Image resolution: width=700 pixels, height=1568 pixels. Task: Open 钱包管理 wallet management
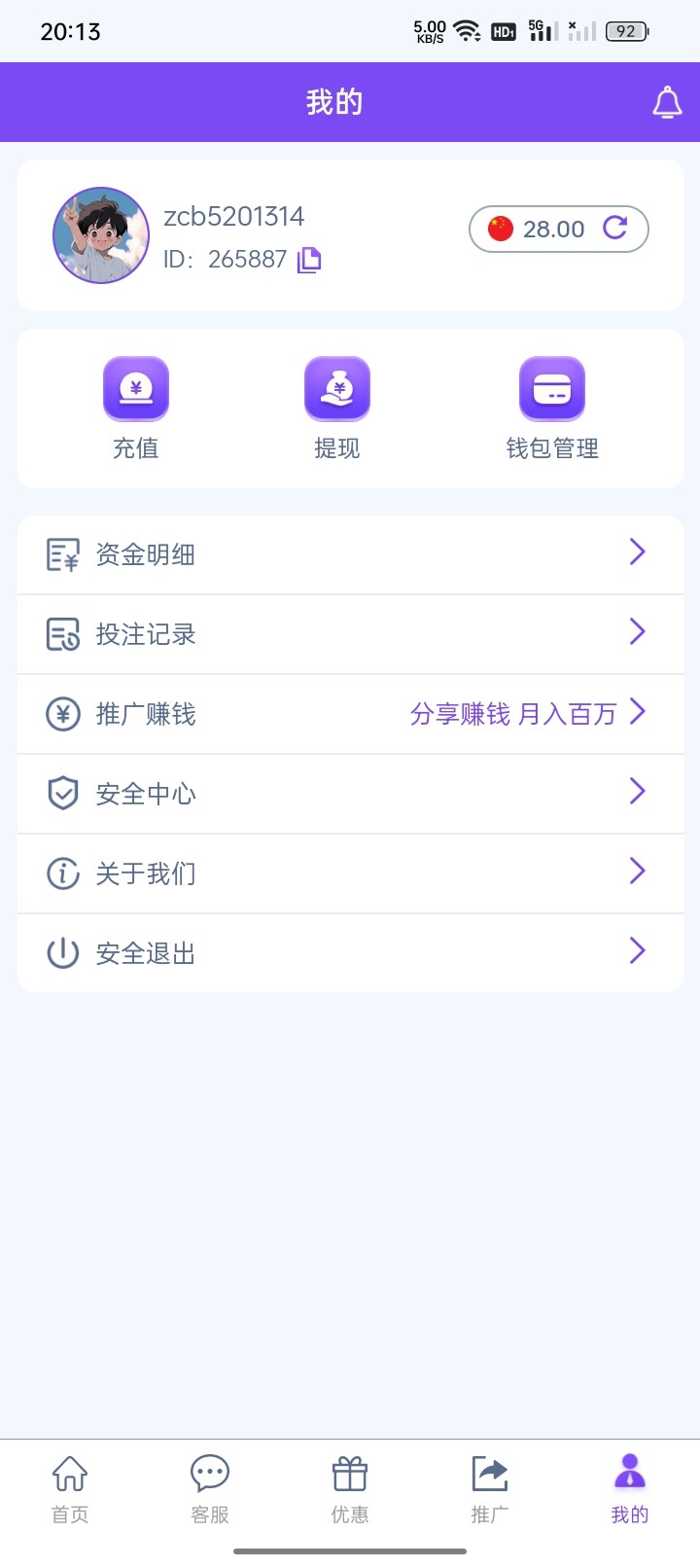pyautogui.click(x=552, y=409)
